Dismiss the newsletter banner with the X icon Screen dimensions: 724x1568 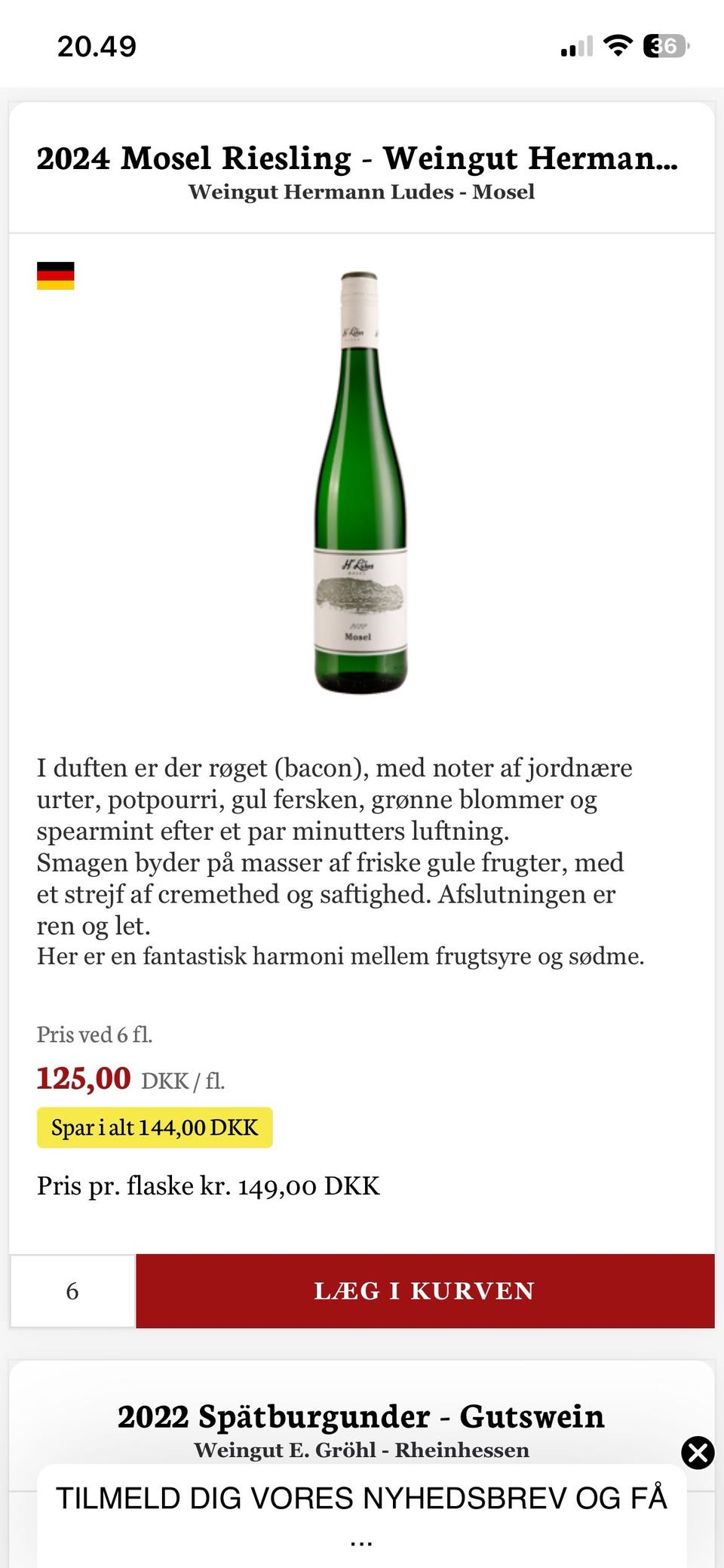697,1451
